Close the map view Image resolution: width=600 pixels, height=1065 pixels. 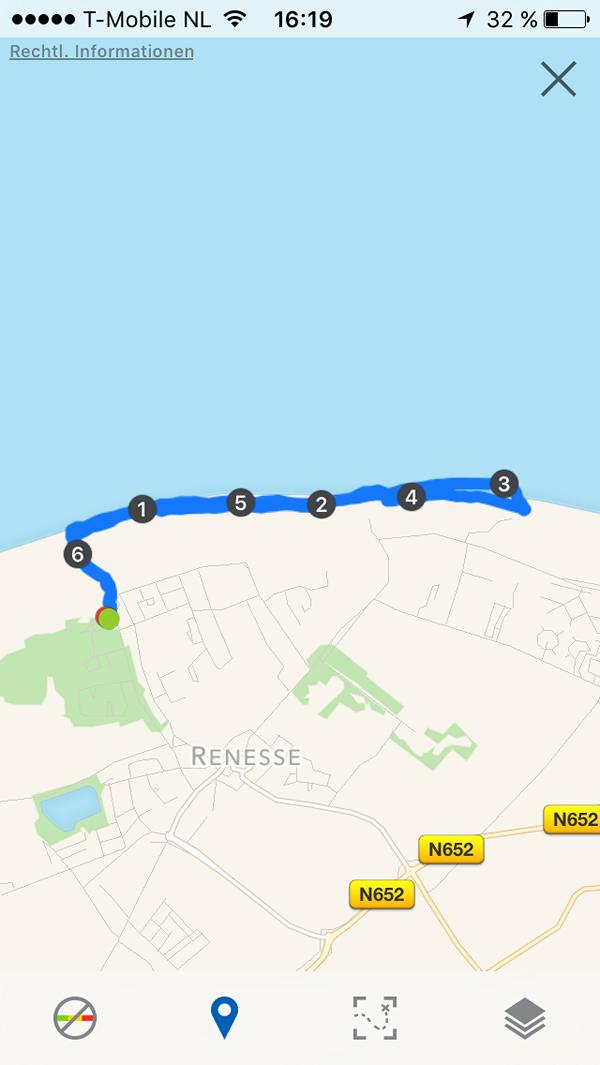click(x=558, y=78)
